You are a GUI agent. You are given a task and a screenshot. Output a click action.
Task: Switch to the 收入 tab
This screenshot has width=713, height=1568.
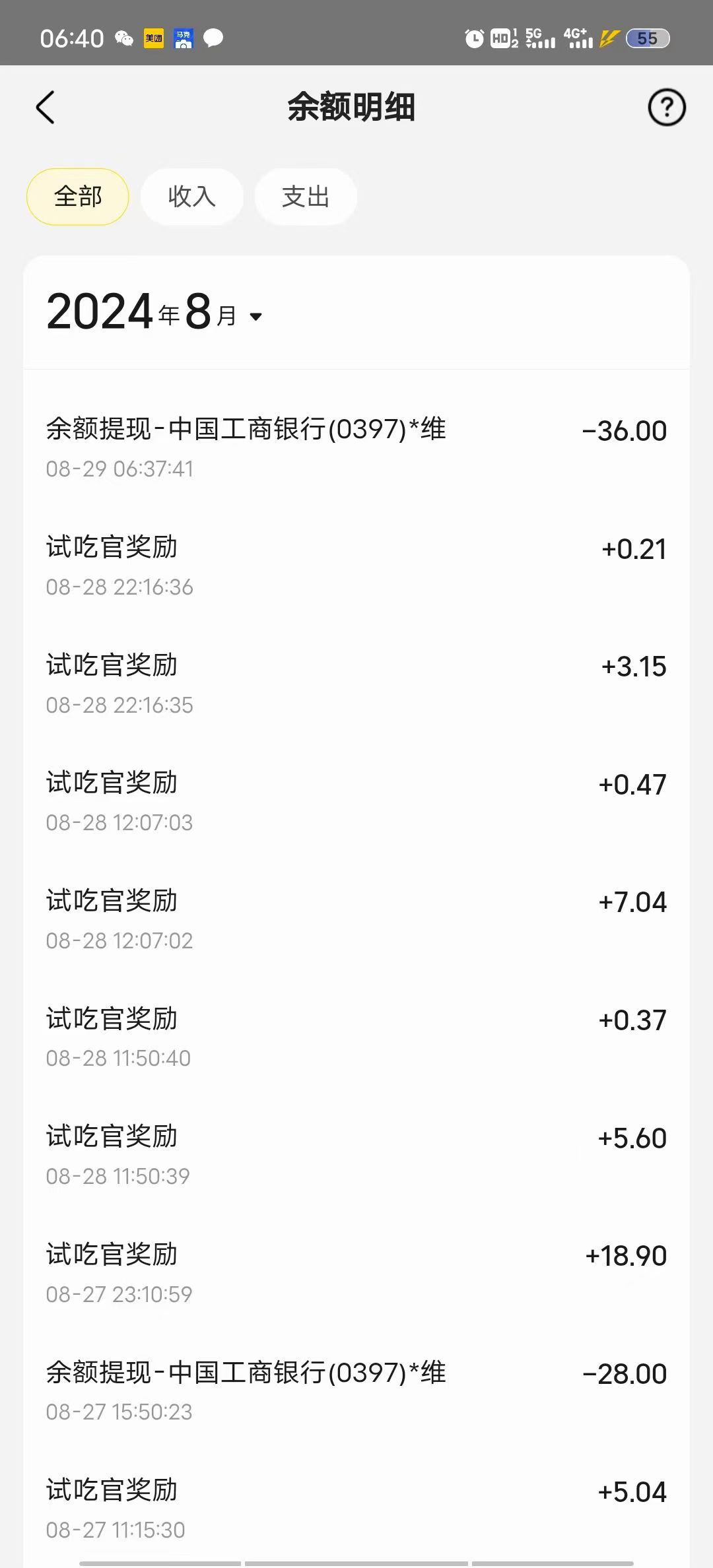click(192, 197)
